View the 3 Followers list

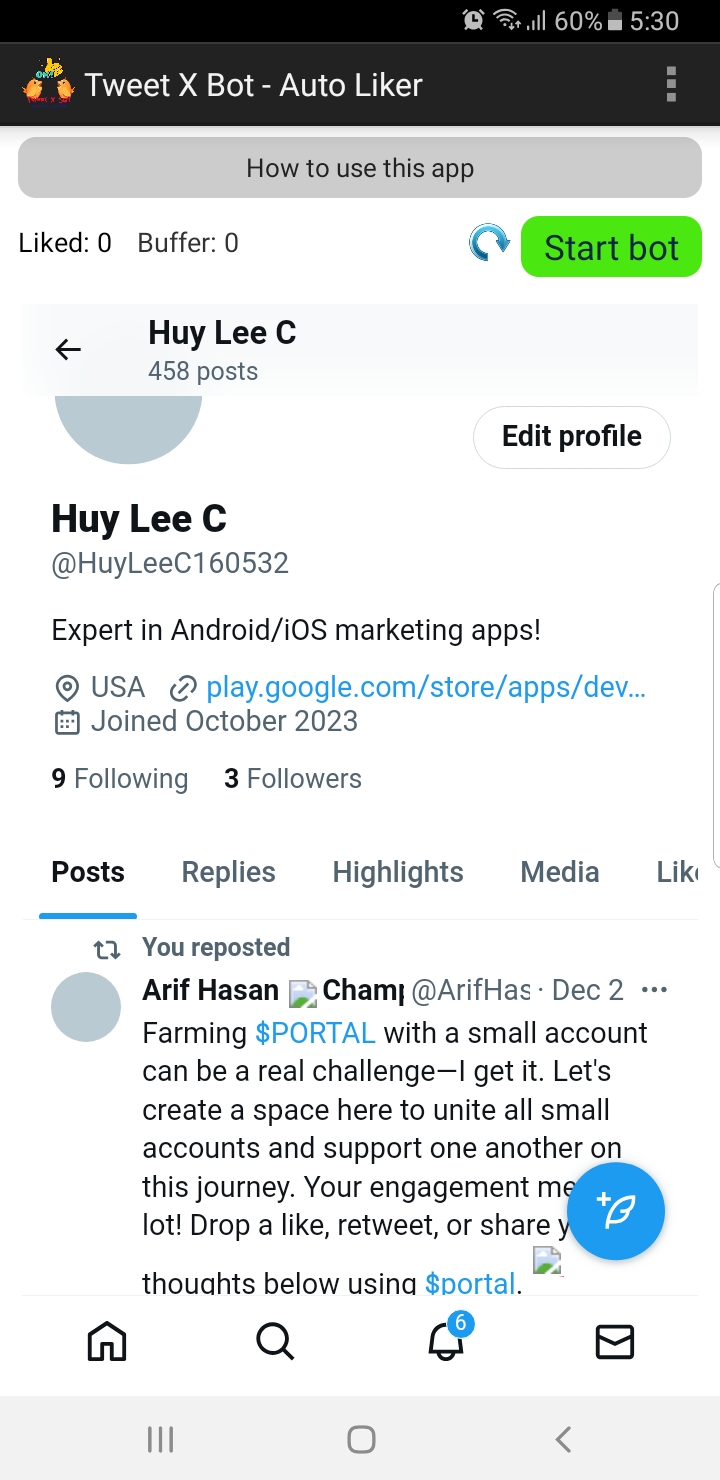tap(293, 779)
